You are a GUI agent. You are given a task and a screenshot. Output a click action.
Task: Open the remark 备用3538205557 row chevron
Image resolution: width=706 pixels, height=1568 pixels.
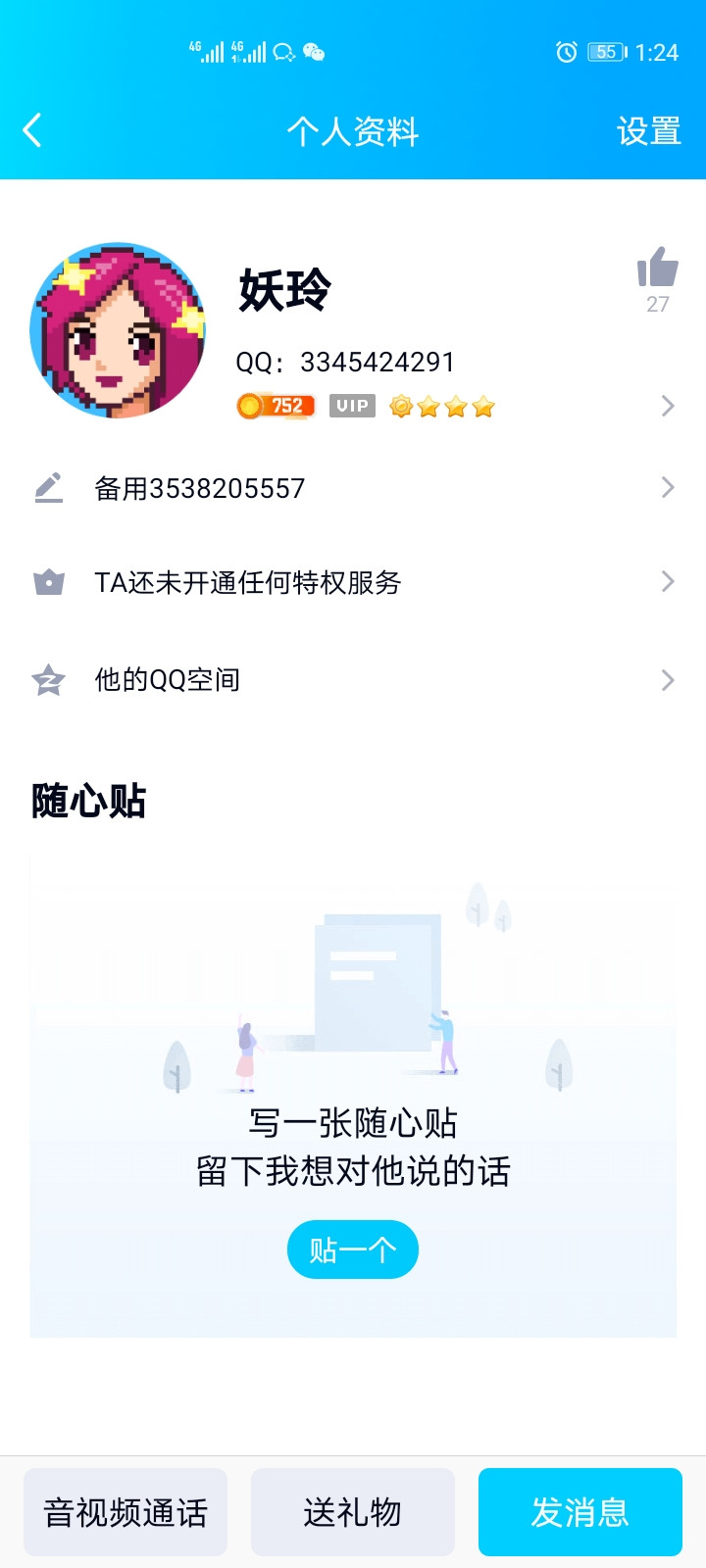[x=668, y=487]
